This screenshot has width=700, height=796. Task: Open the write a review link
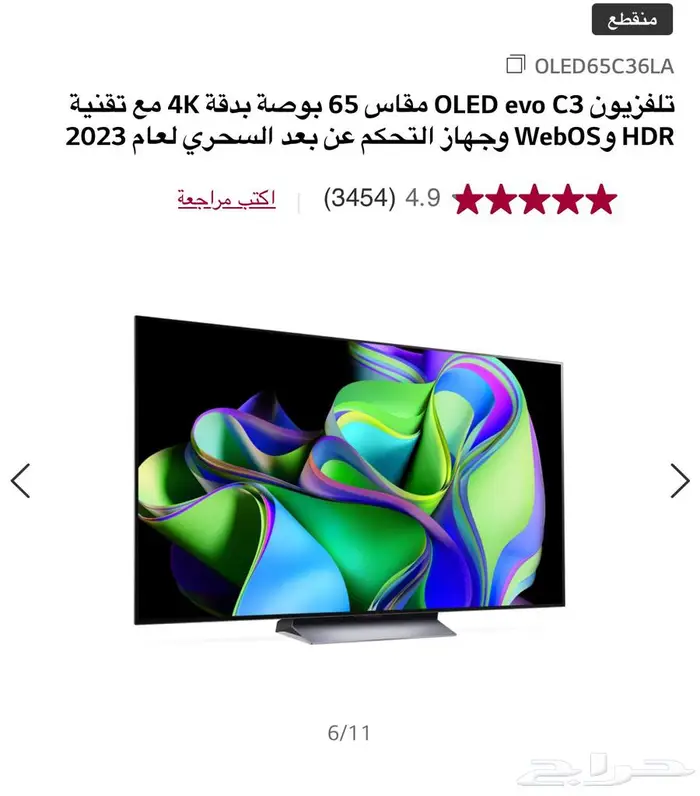coord(226,198)
